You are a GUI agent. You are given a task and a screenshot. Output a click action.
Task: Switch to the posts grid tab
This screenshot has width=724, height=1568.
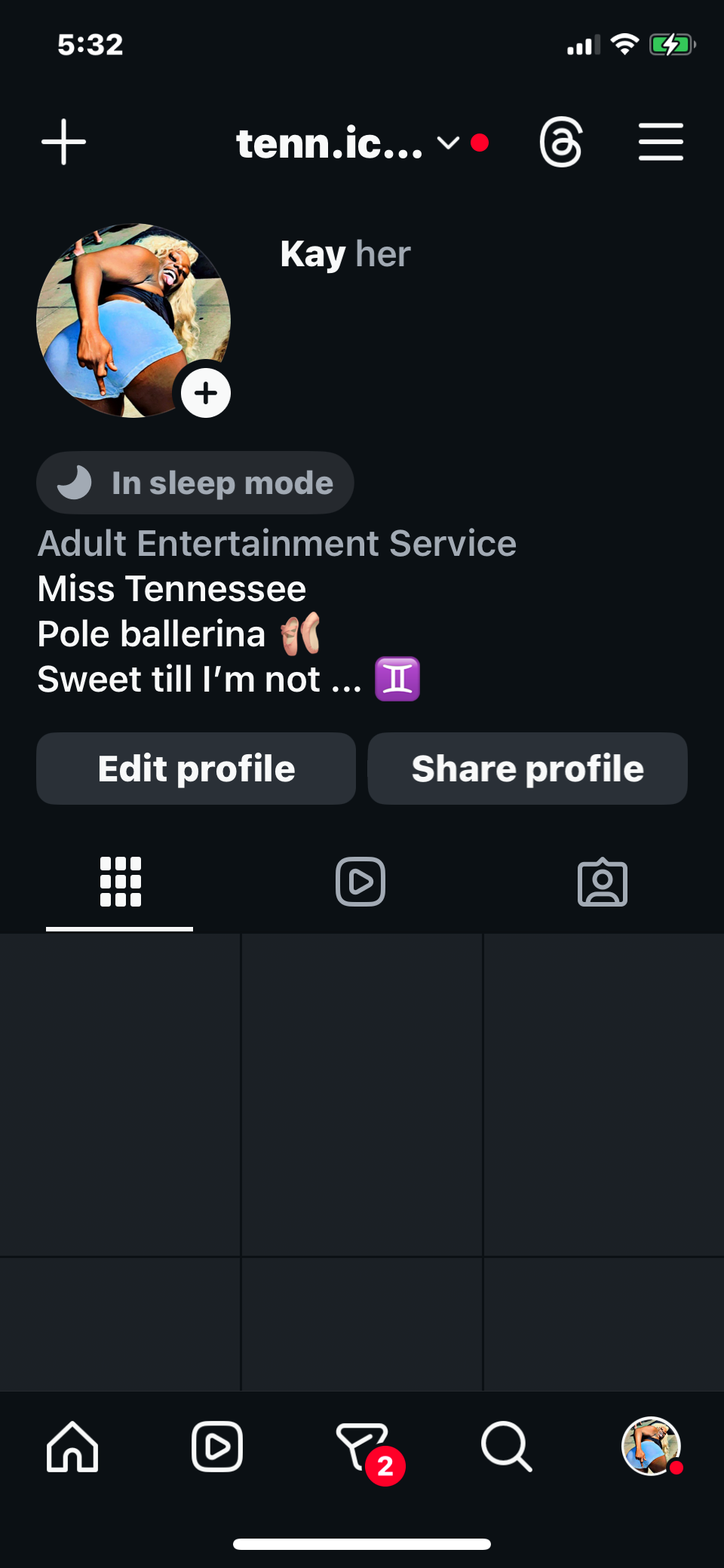pyautogui.click(x=121, y=882)
